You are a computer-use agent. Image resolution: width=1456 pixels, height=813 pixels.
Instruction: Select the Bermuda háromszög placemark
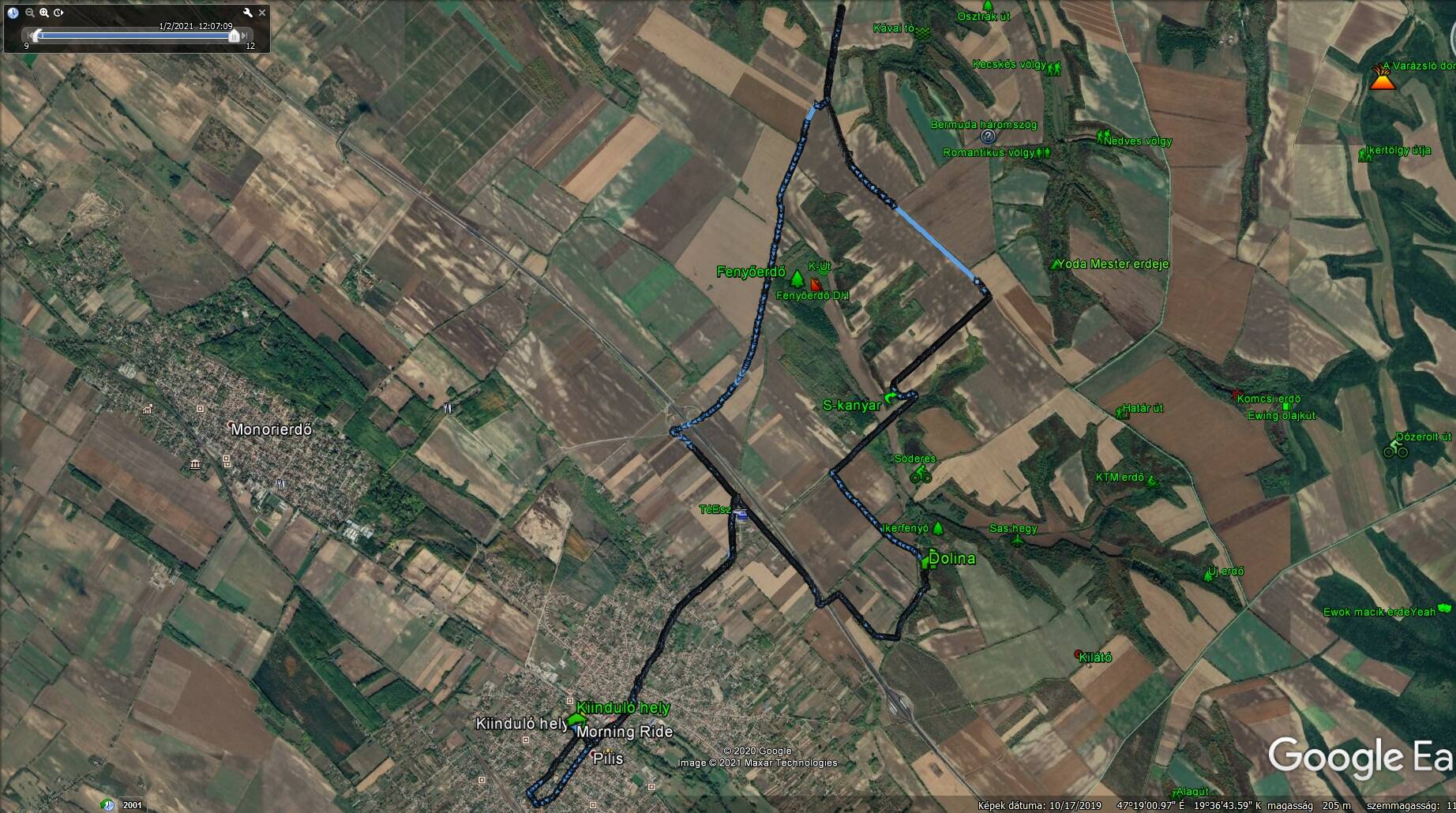[x=986, y=136]
